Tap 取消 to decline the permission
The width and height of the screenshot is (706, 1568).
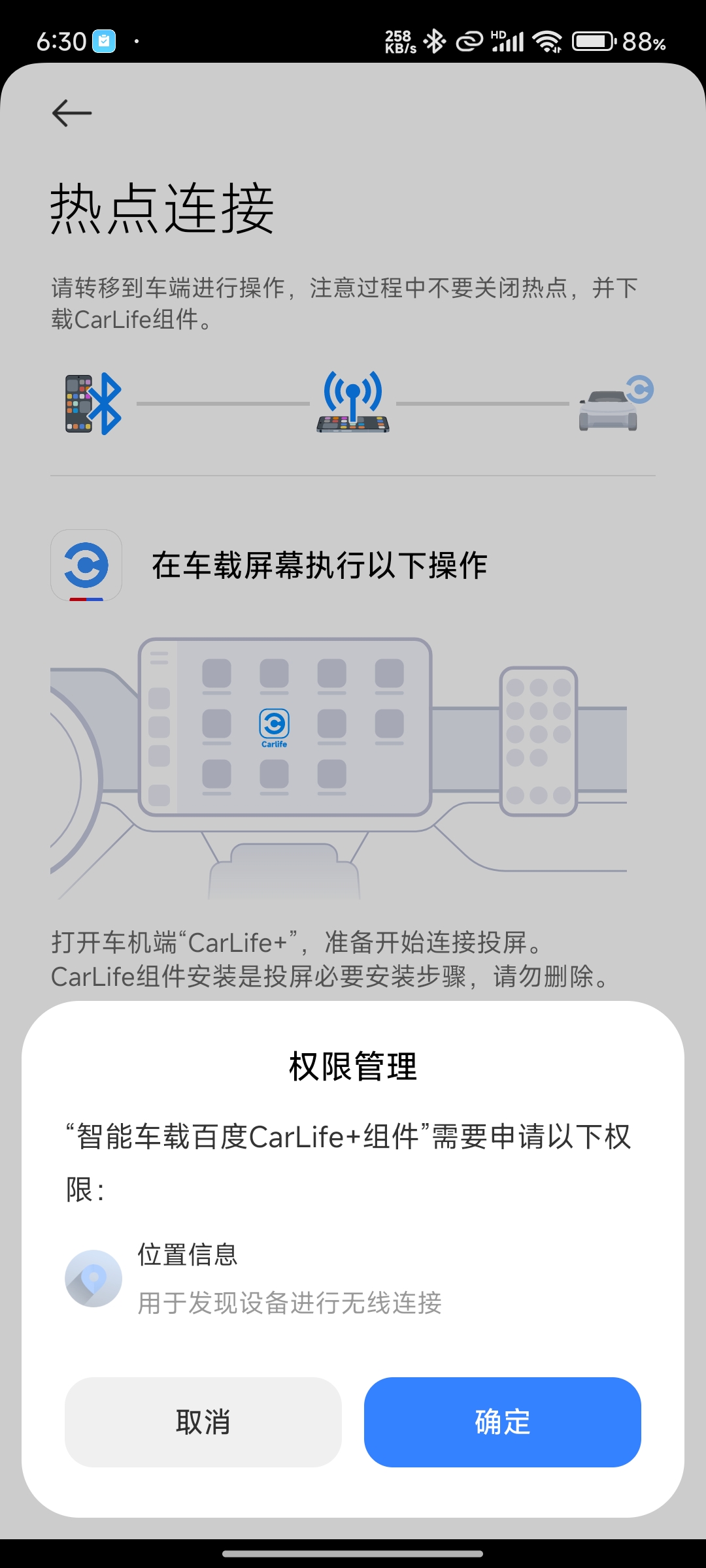(203, 1422)
